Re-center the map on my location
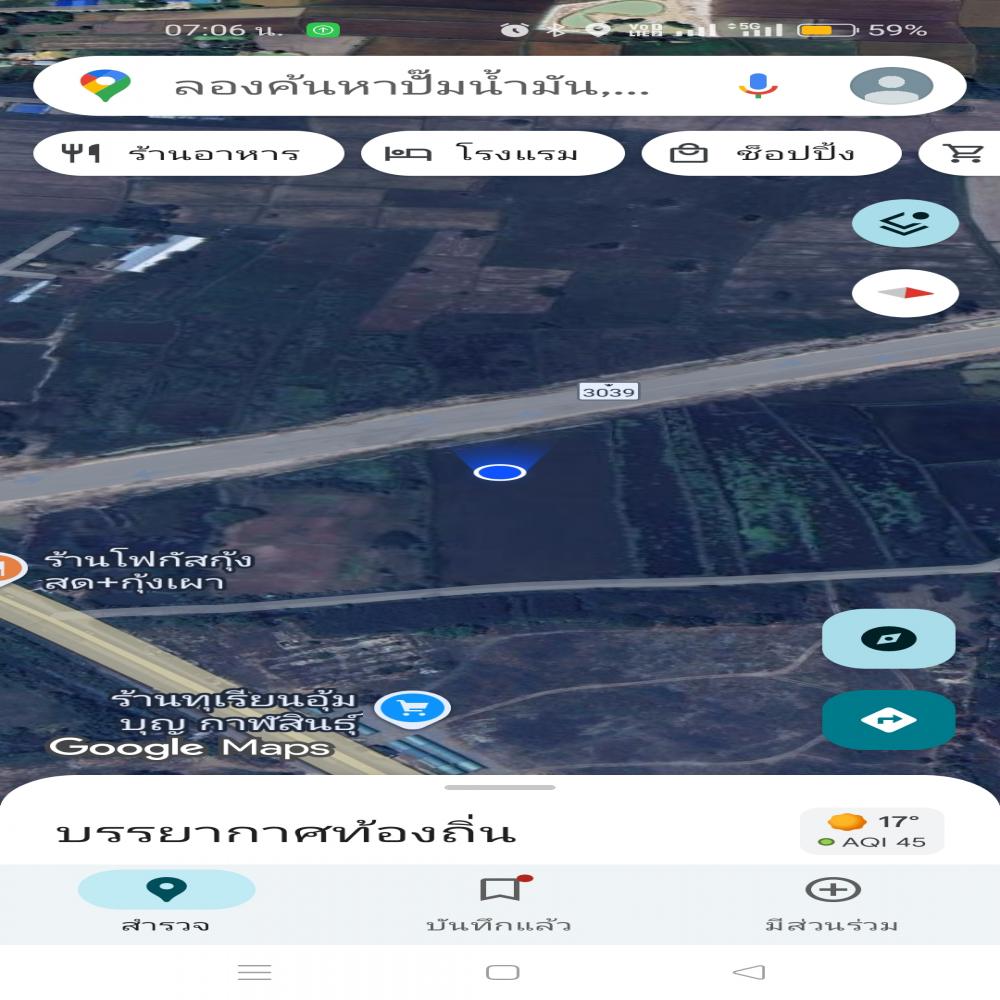Image resolution: width=1000 pixels, height=1000 pixels. click(888, 639)
